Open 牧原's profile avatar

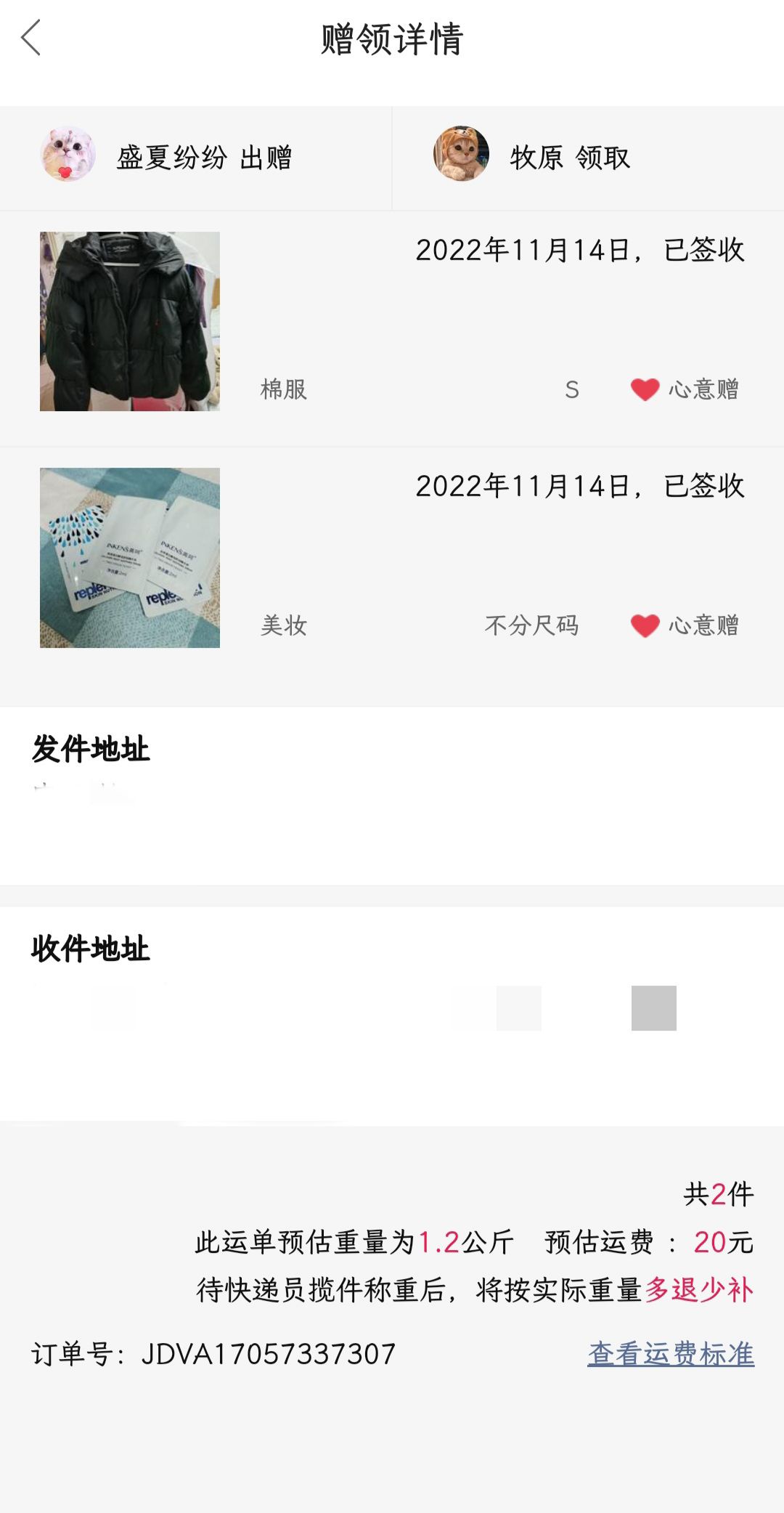pyautogui.click(x=461, y=154)
